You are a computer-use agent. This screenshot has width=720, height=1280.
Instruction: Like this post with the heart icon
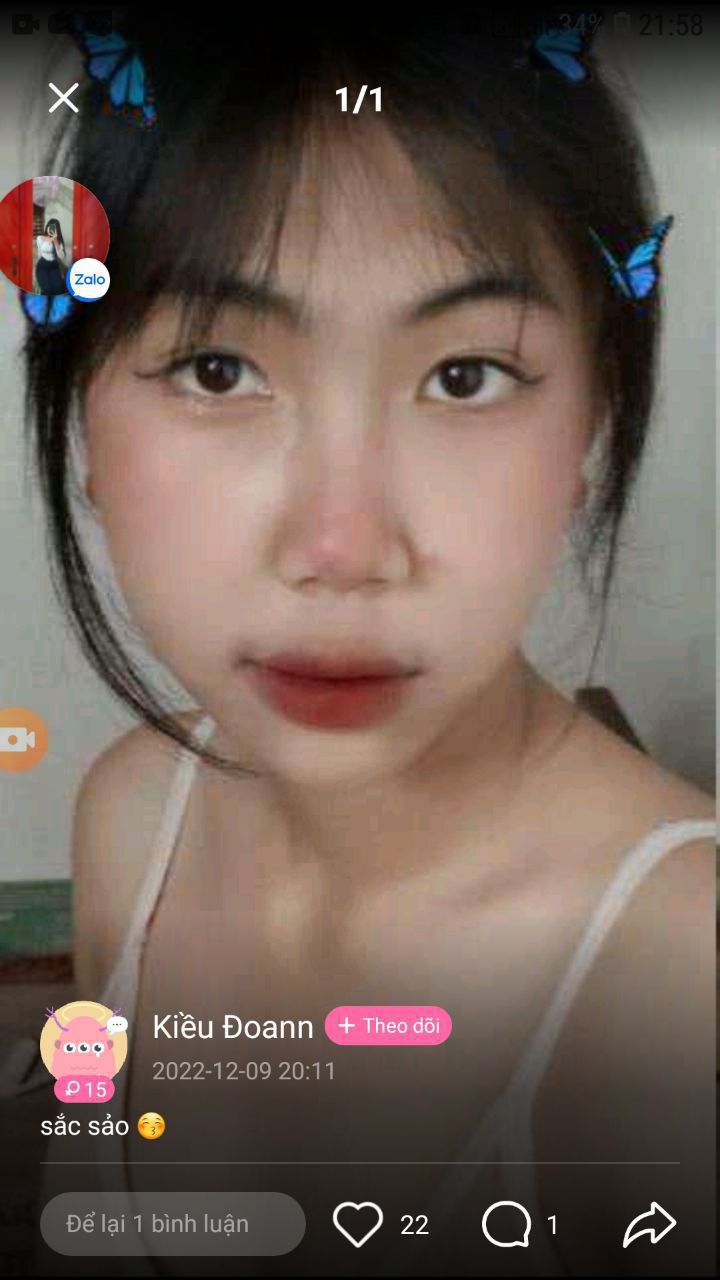(358, 1224)
